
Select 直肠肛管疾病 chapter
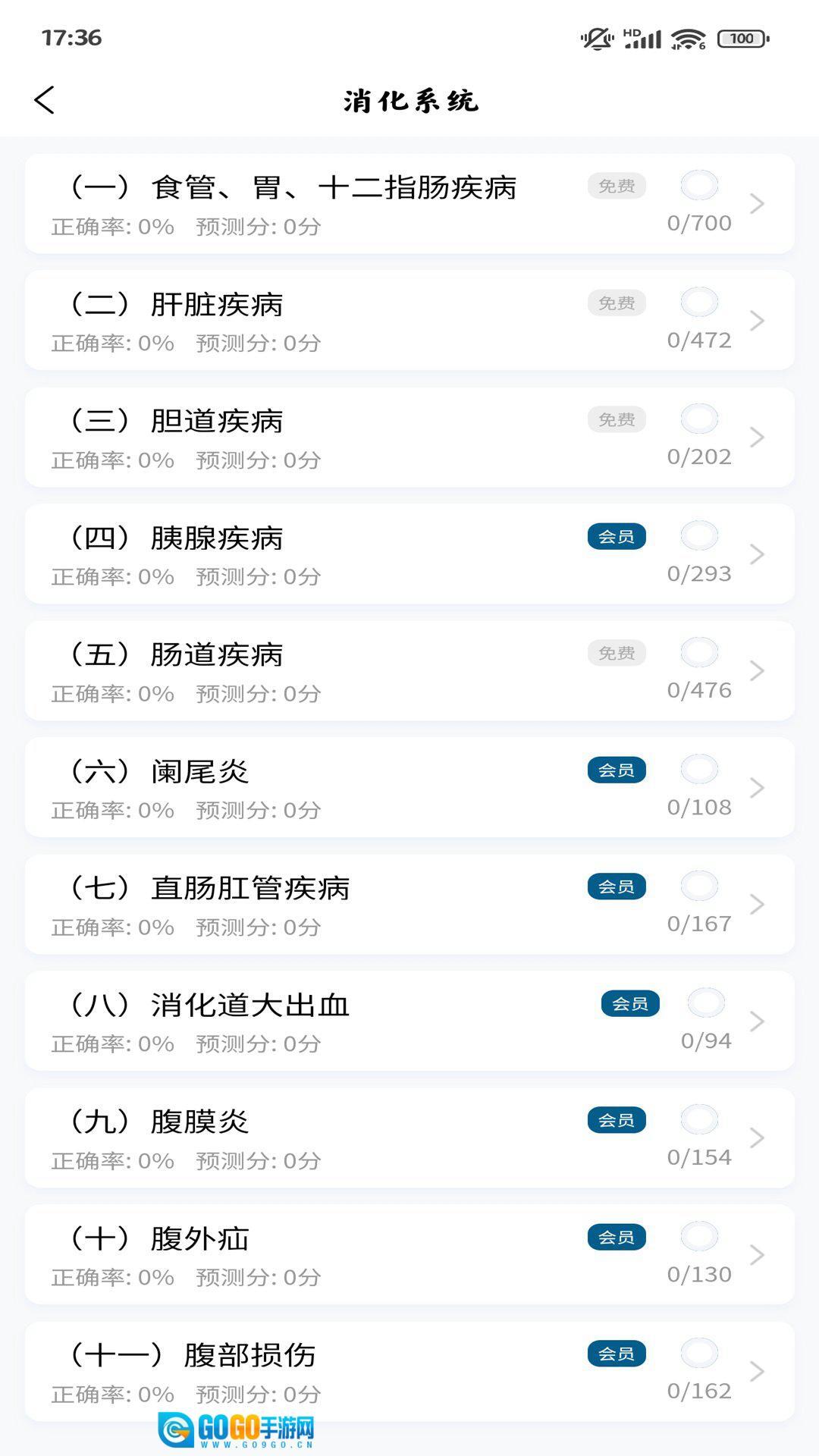click(x=250, y=889)
